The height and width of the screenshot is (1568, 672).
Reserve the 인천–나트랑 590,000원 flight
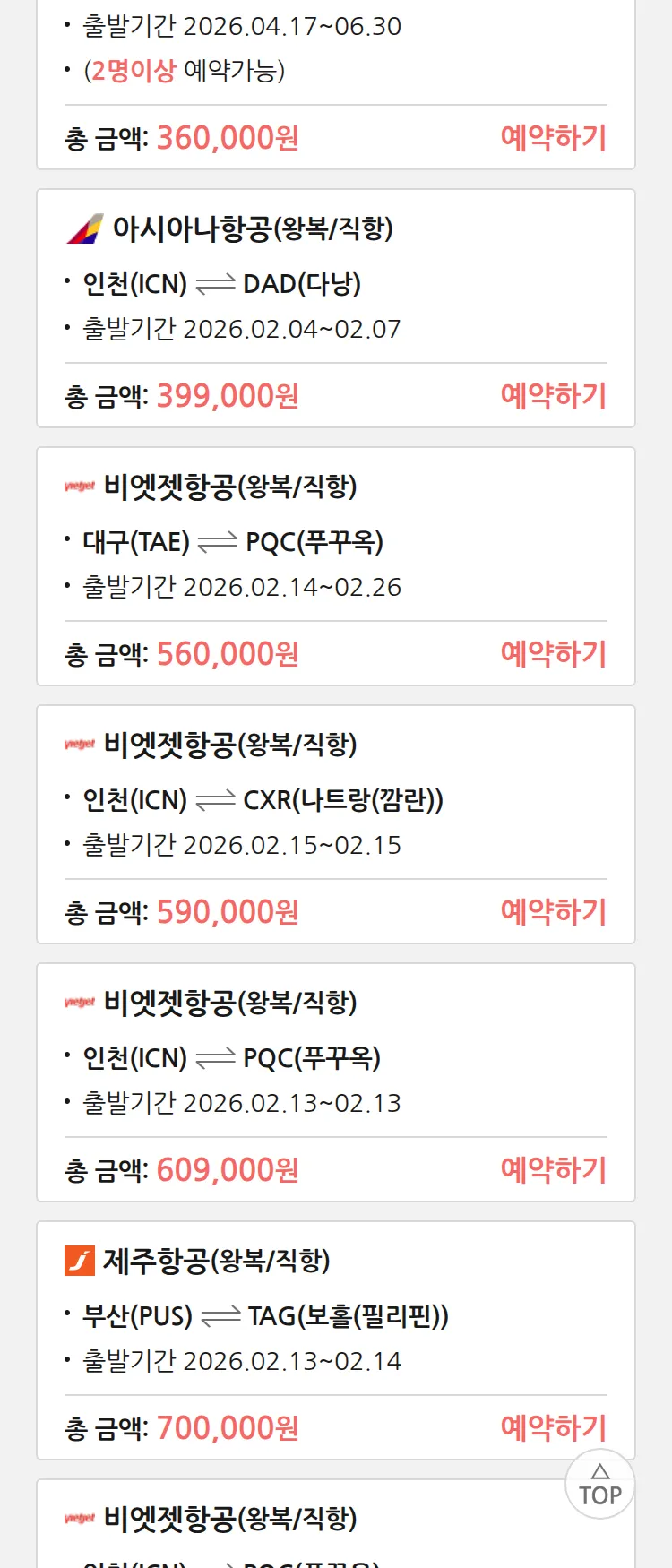553,912
